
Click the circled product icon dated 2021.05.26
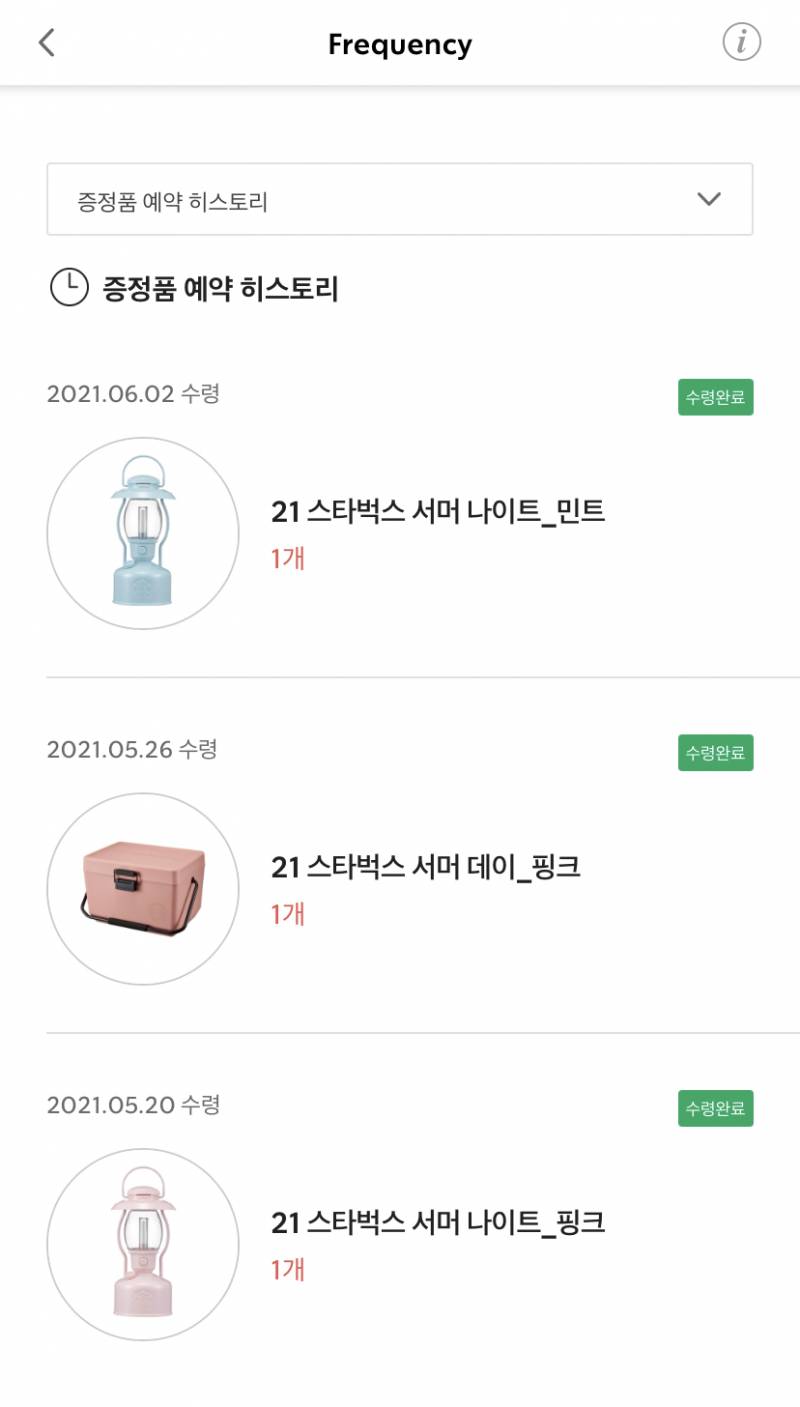click(x=143, y=888)
